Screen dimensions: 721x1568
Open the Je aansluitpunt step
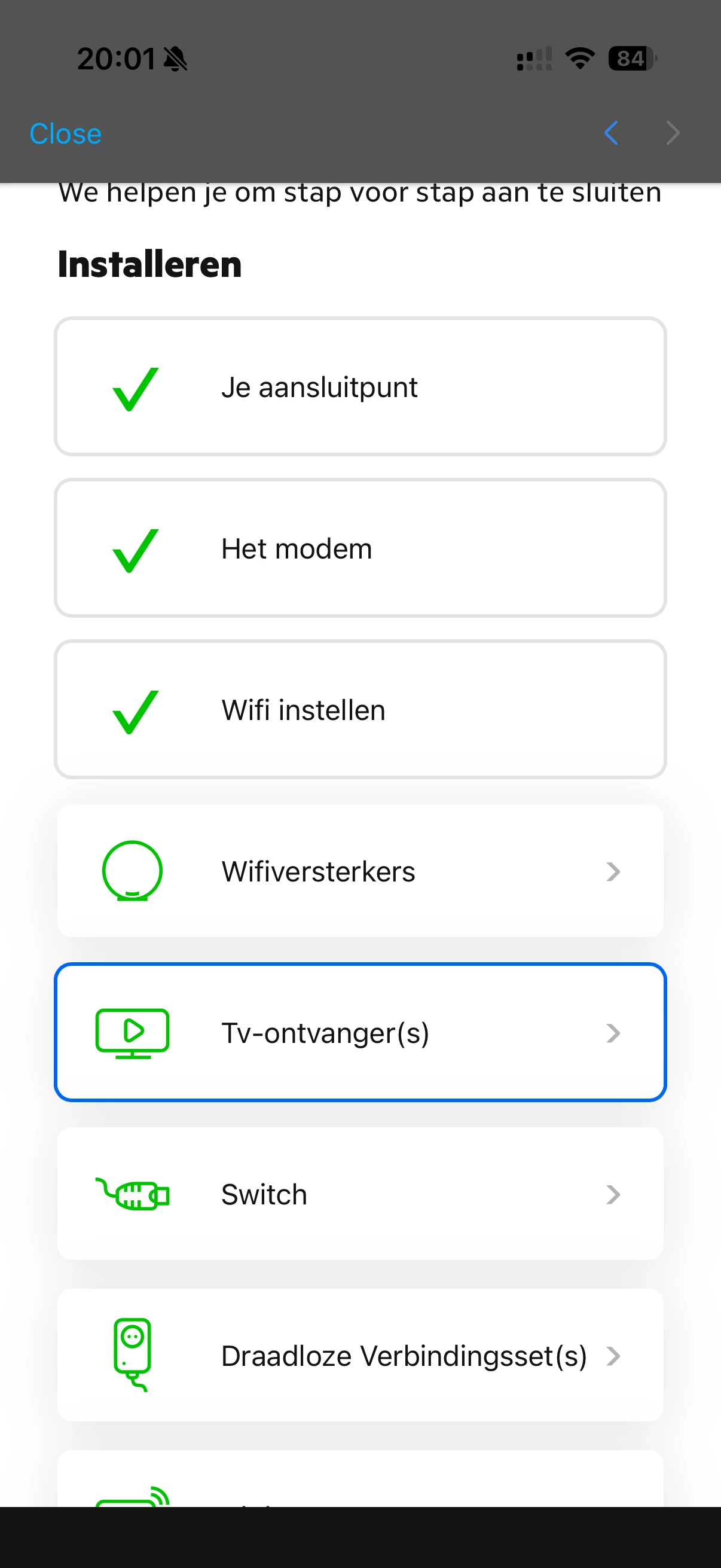360,386
